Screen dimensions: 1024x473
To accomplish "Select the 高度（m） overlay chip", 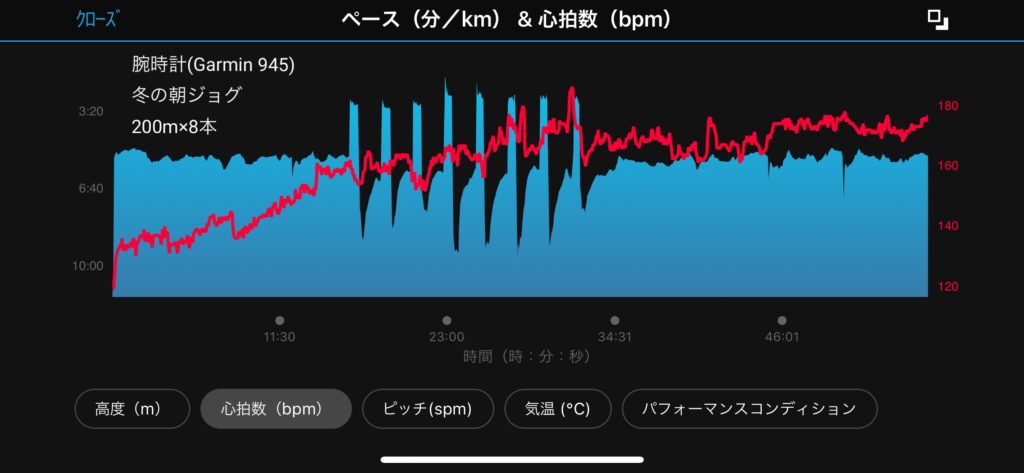I will [132, 408].
